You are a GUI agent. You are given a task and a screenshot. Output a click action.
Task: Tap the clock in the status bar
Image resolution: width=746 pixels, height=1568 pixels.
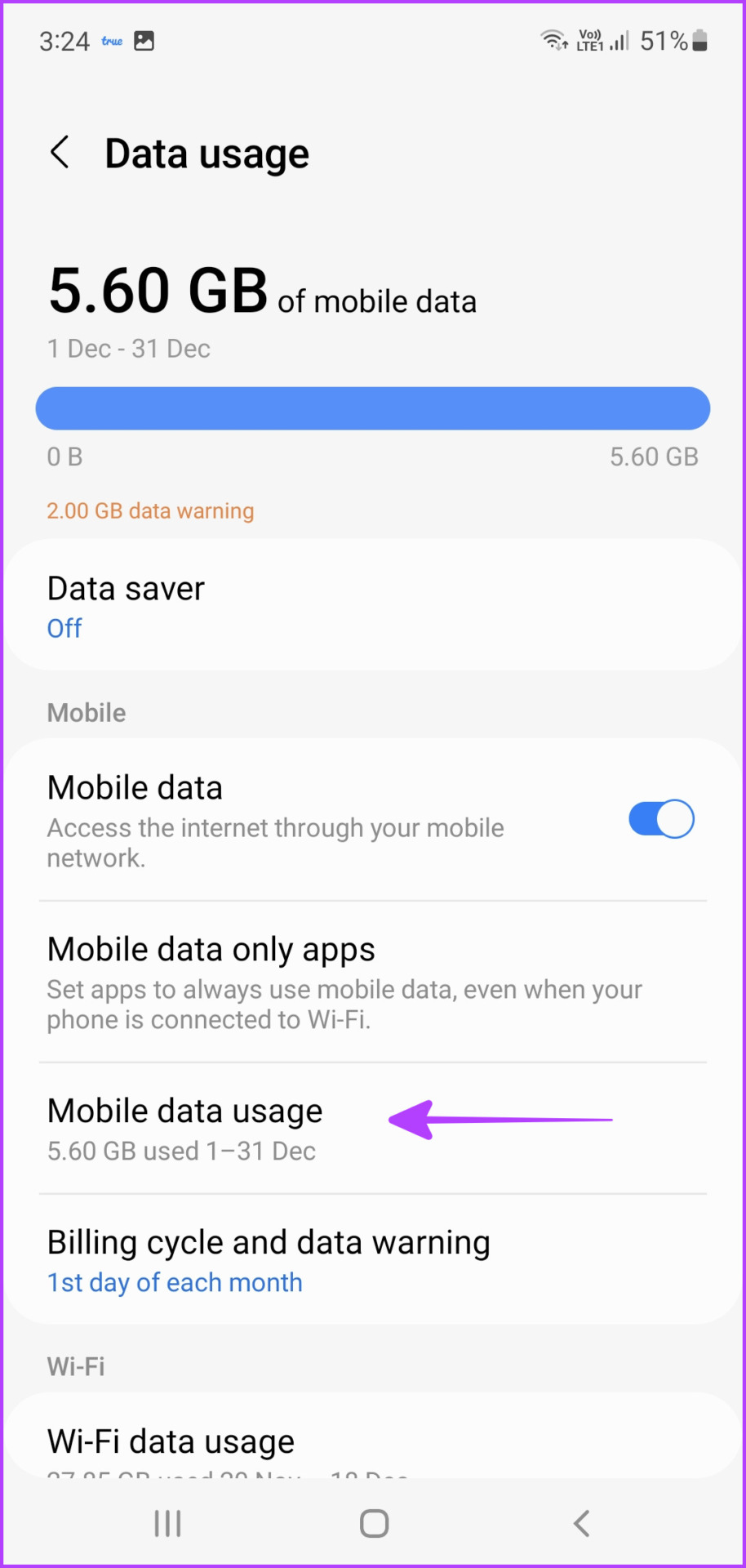pos(65,40)
